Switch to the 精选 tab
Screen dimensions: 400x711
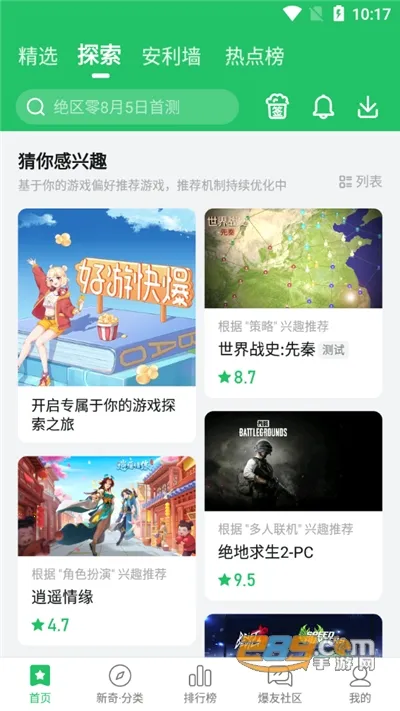[x=38, y=57]
